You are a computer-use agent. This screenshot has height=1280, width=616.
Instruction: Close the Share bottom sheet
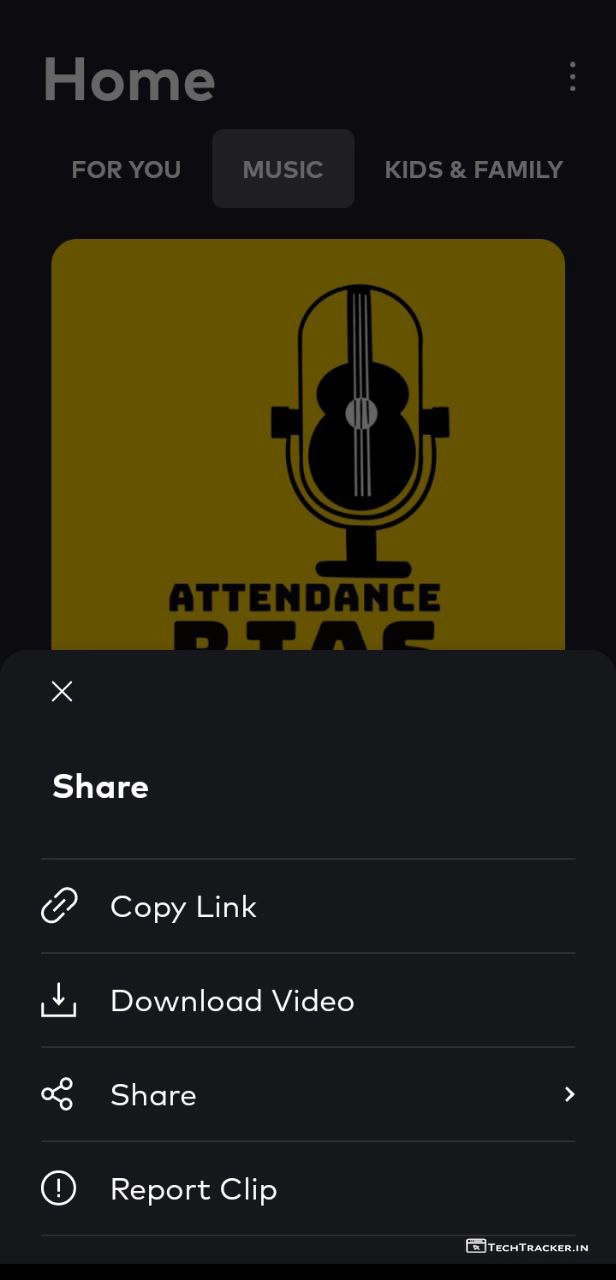(x=62, y=691)
